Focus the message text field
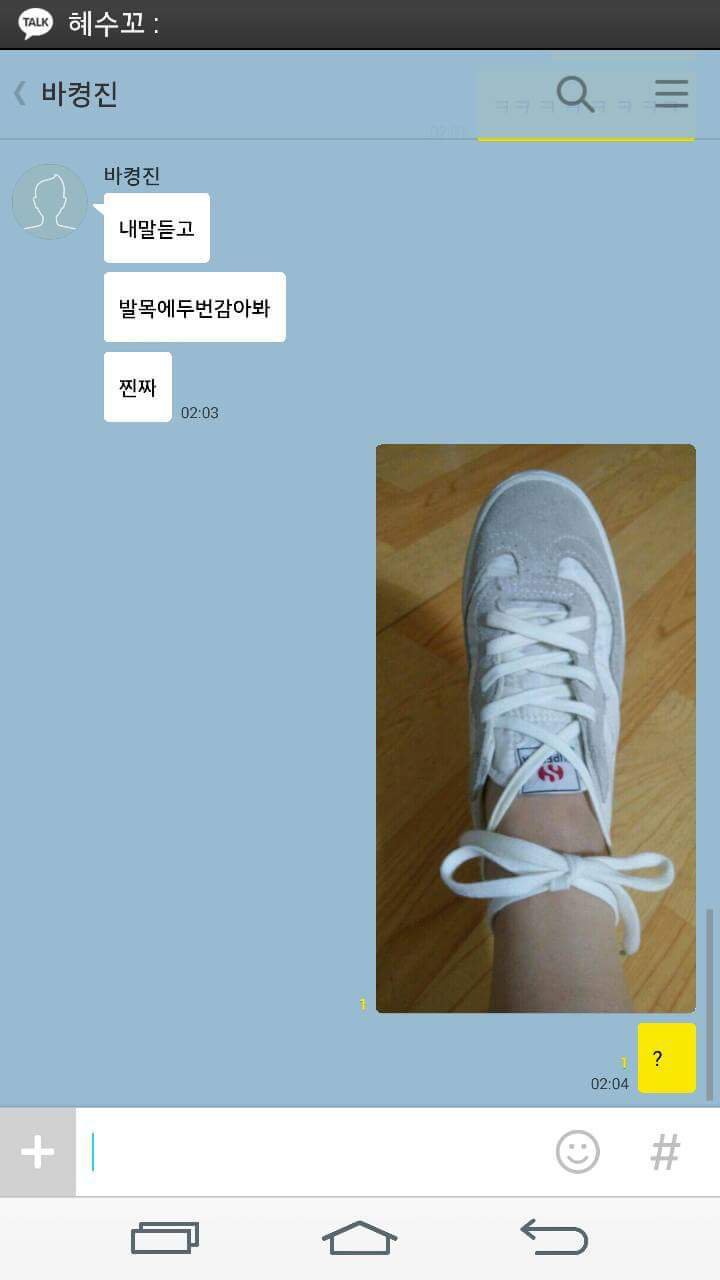Screen dimensions: 720x1280 point(310,1152)
